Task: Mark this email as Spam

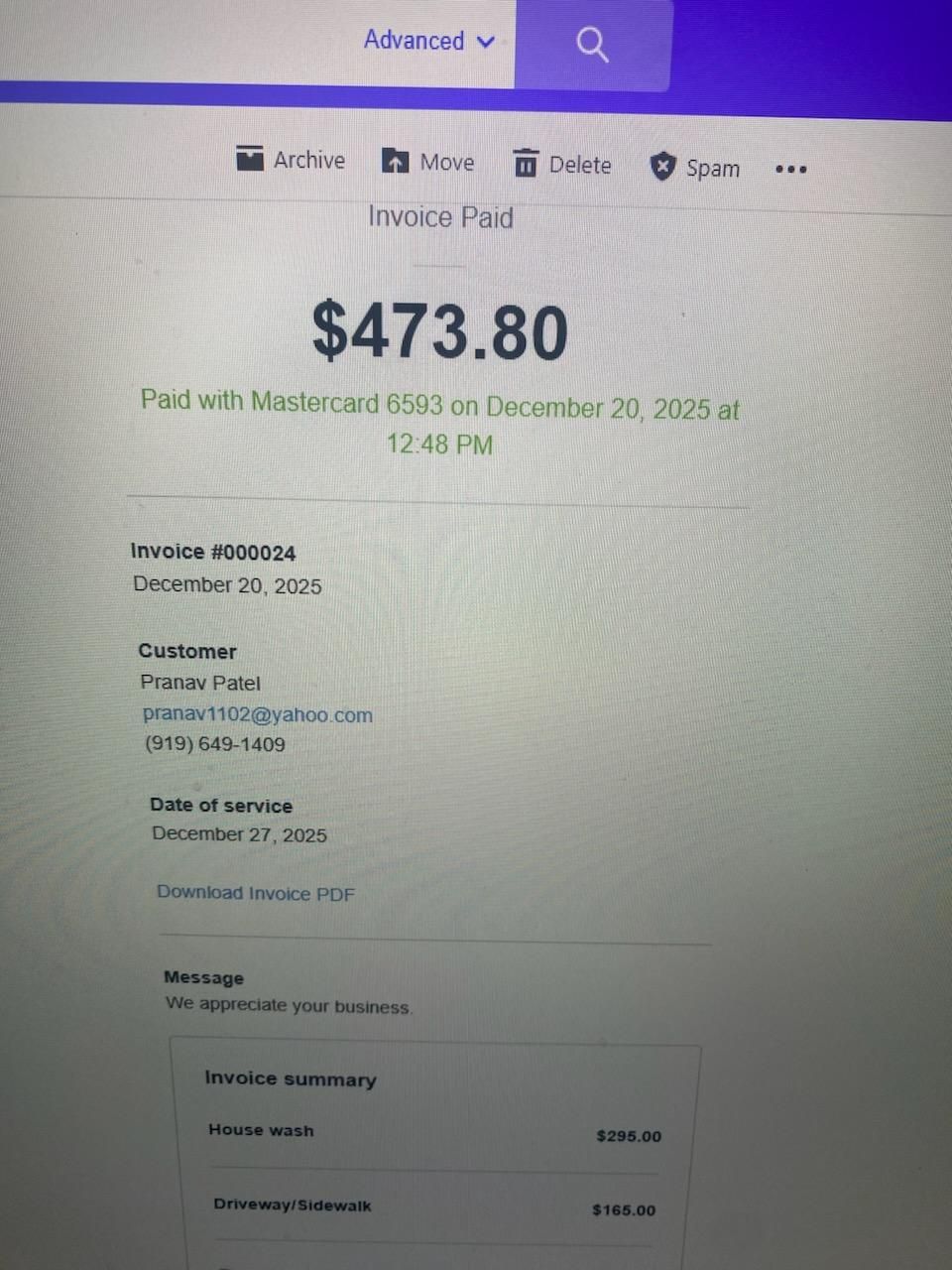Action: pyautogui.click(x=695, y=168)
